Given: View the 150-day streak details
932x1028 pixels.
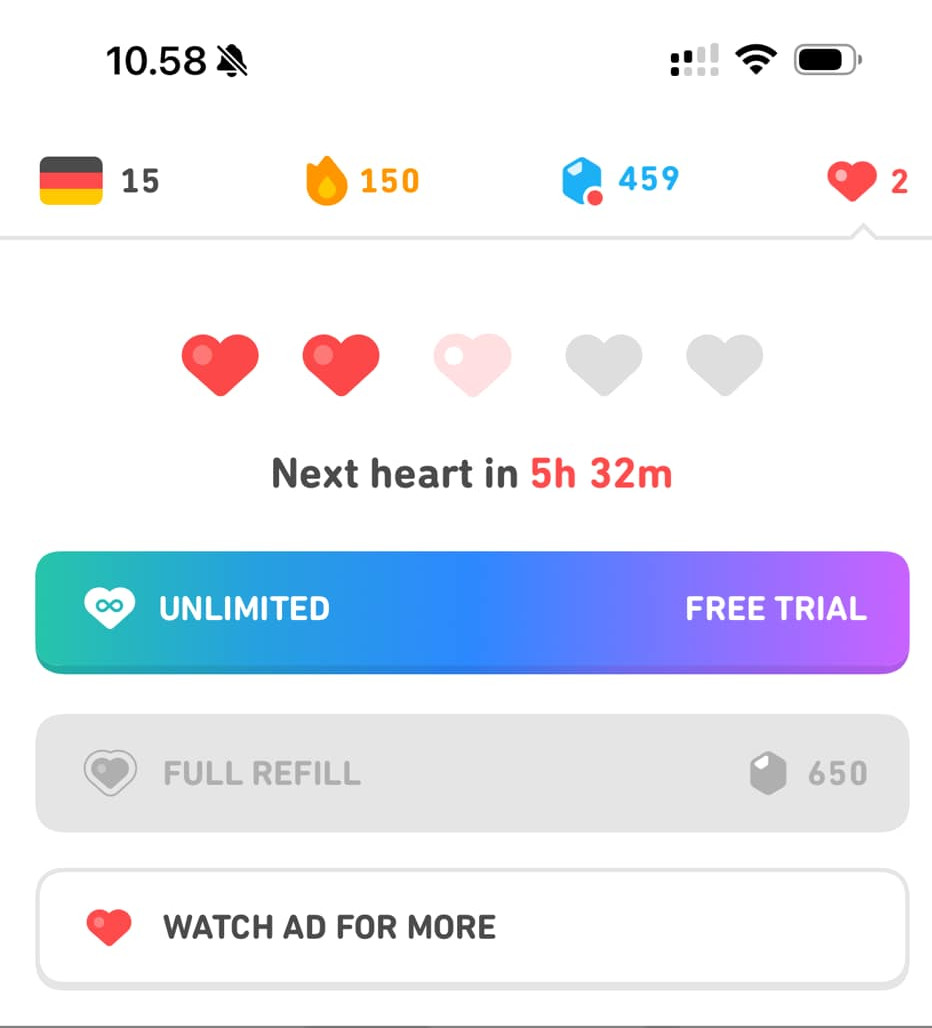Looking at the screenshot, I should tap(362, 181).
